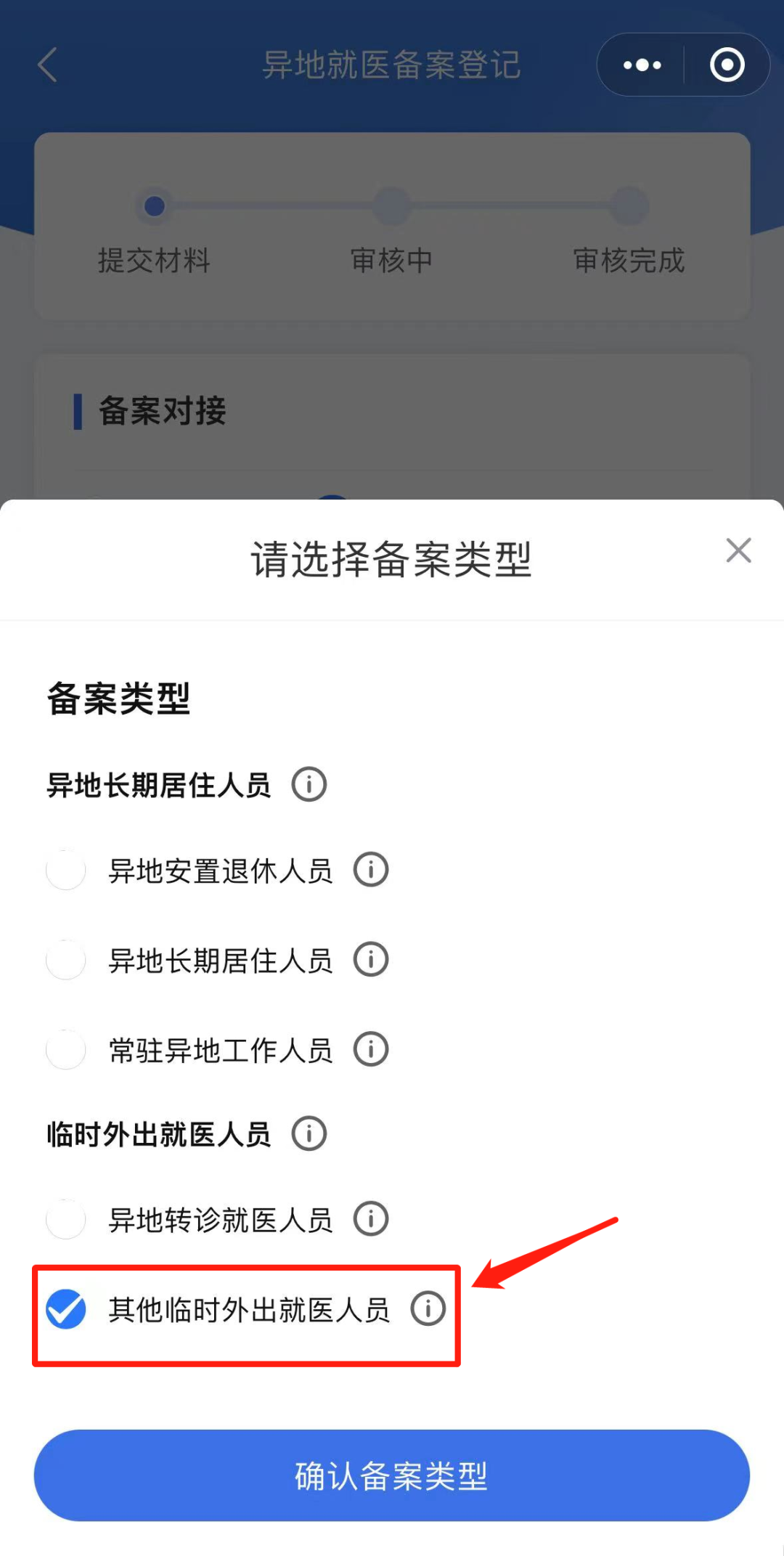Tap the back arrow in the title bar
Viewport: 784px width, 1556px height.
tap(47, 65)
